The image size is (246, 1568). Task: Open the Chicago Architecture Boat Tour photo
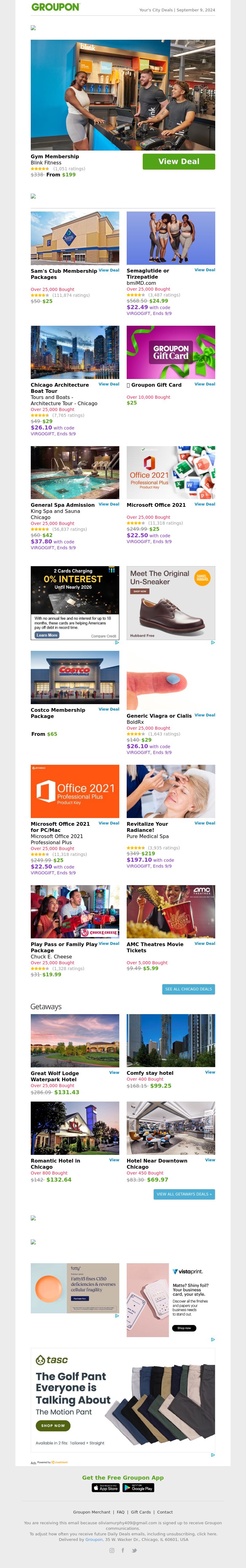click(x=75, y=353)
